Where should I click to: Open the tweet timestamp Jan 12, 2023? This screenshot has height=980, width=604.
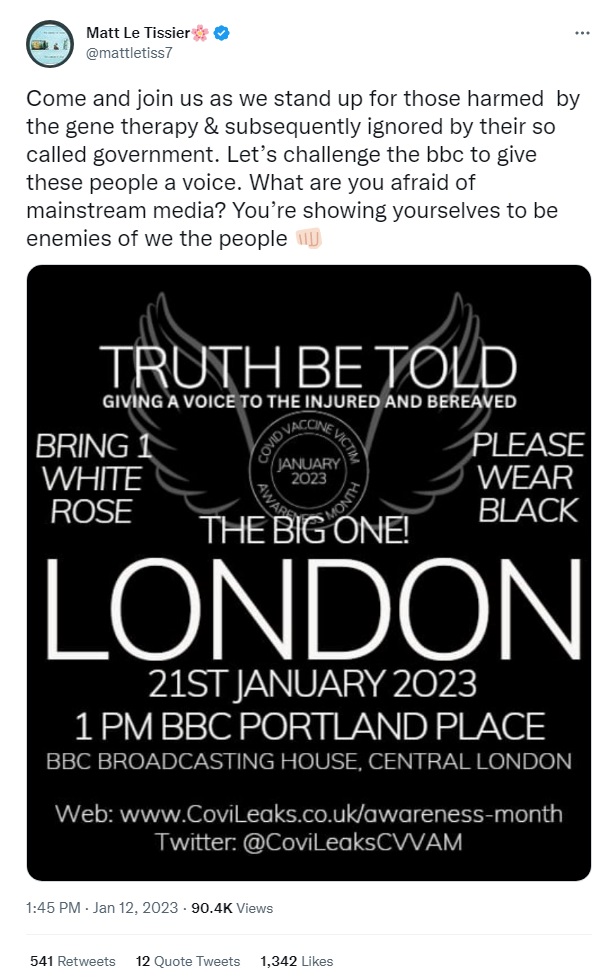(102, 908)
